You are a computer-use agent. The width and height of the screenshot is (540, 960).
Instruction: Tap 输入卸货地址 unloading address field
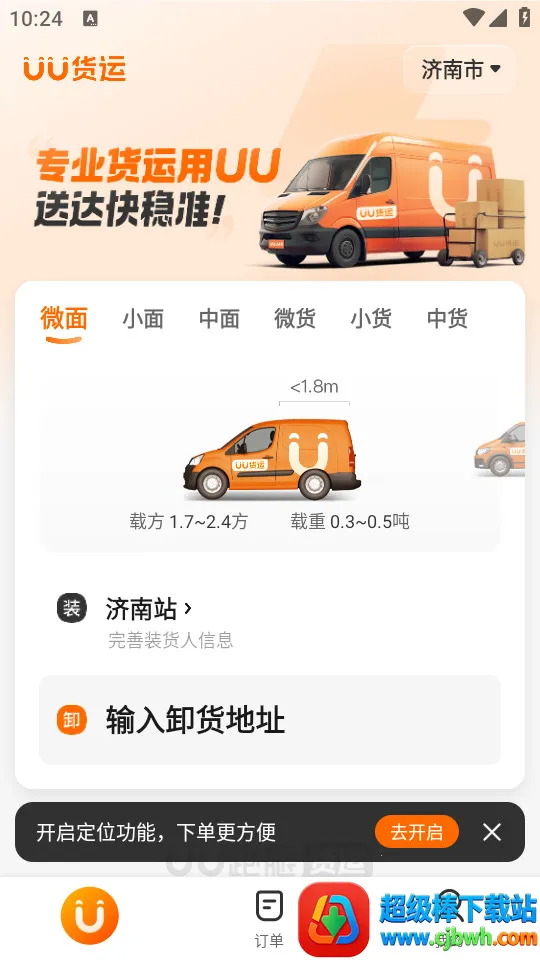pyautogui.click(x=270, y=720)
